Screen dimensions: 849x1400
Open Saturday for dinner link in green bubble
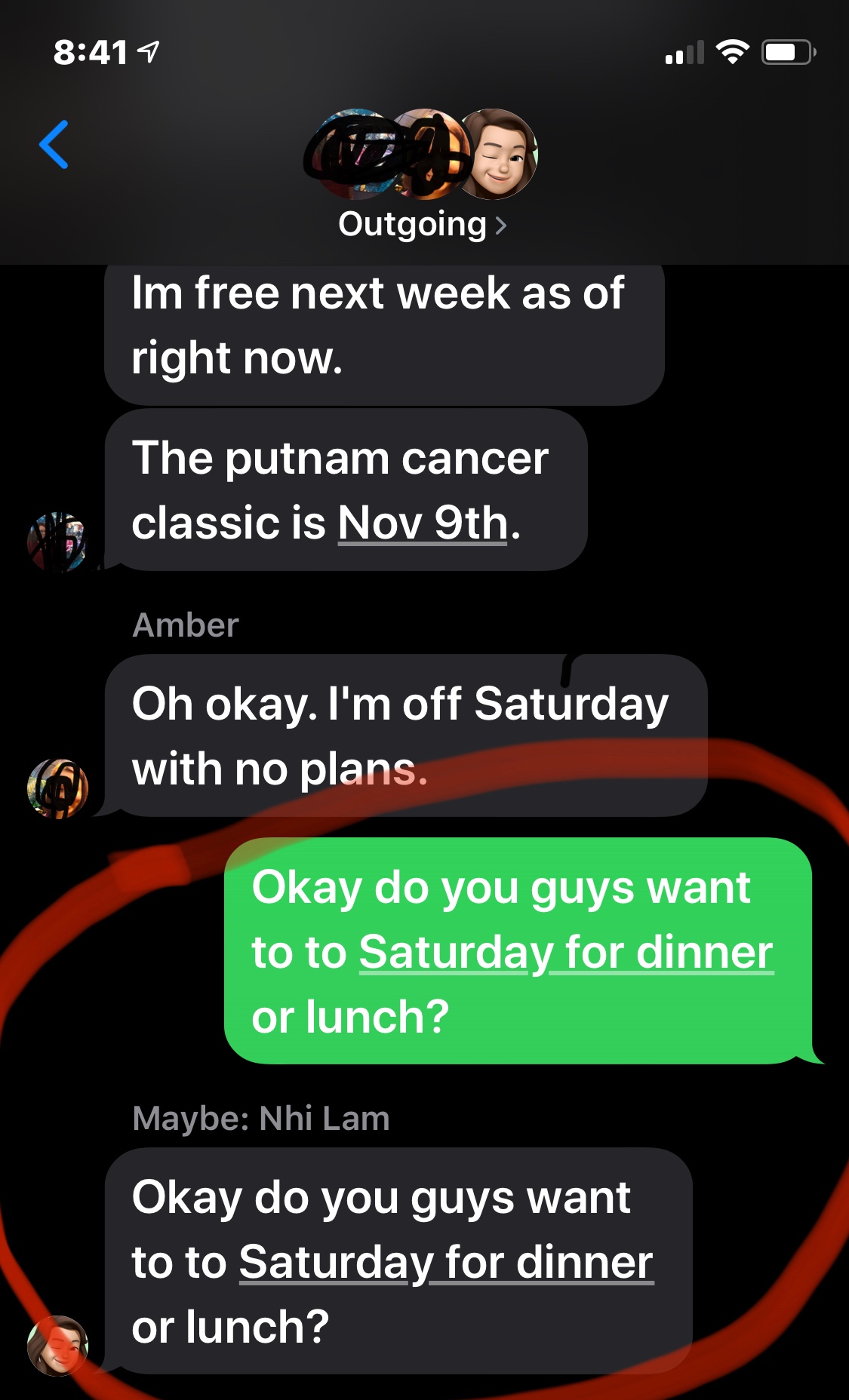tap(566, 952)
